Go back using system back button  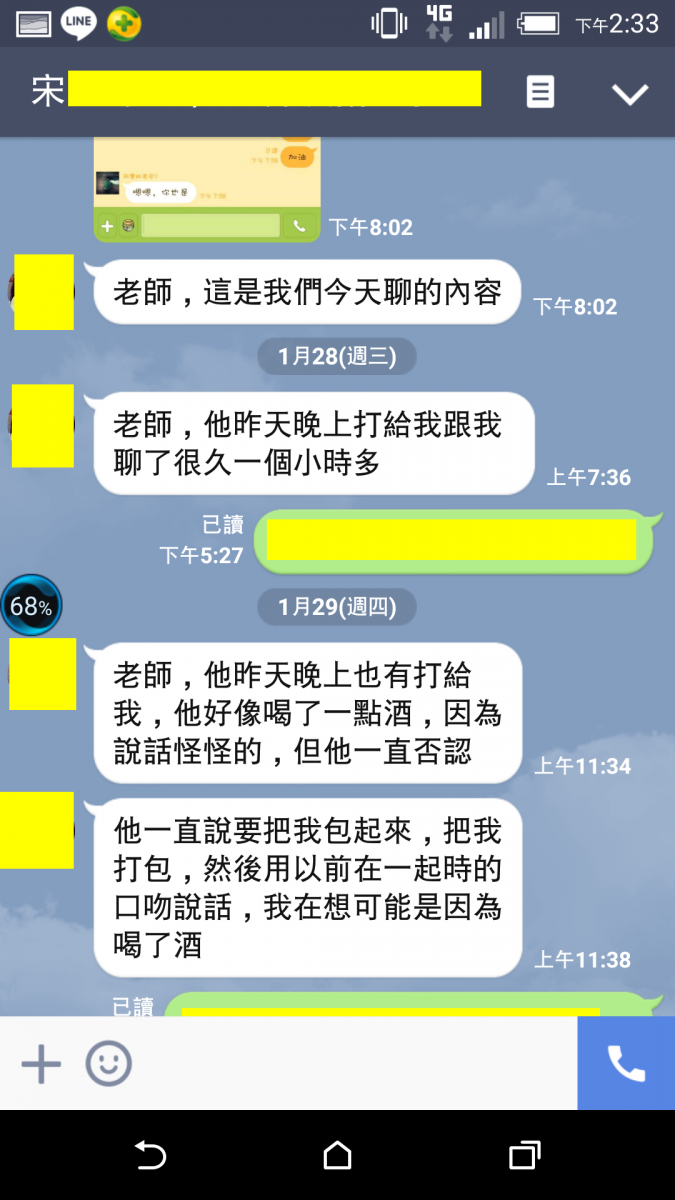click(x=150, y=1156)
